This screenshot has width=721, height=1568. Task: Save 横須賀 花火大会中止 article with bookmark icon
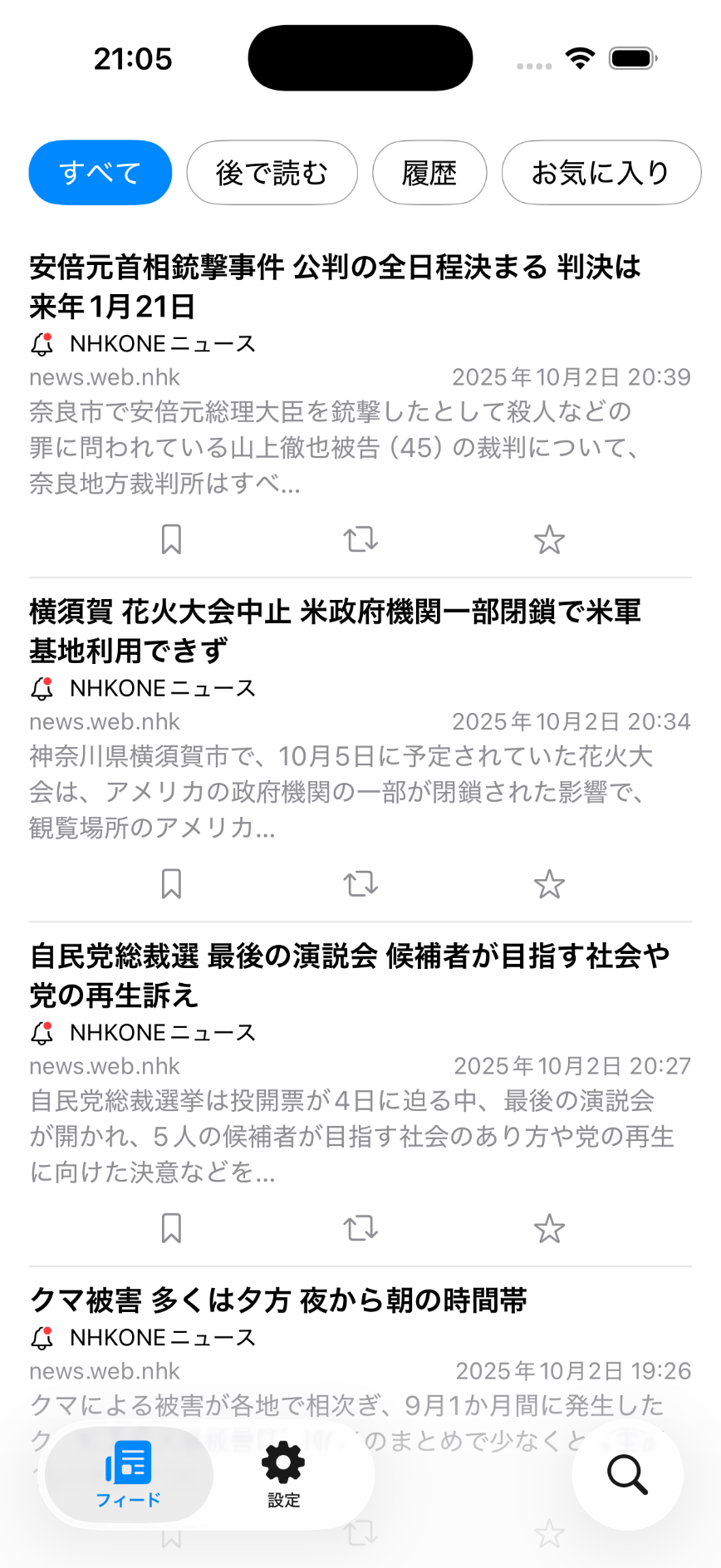(171, 884)
